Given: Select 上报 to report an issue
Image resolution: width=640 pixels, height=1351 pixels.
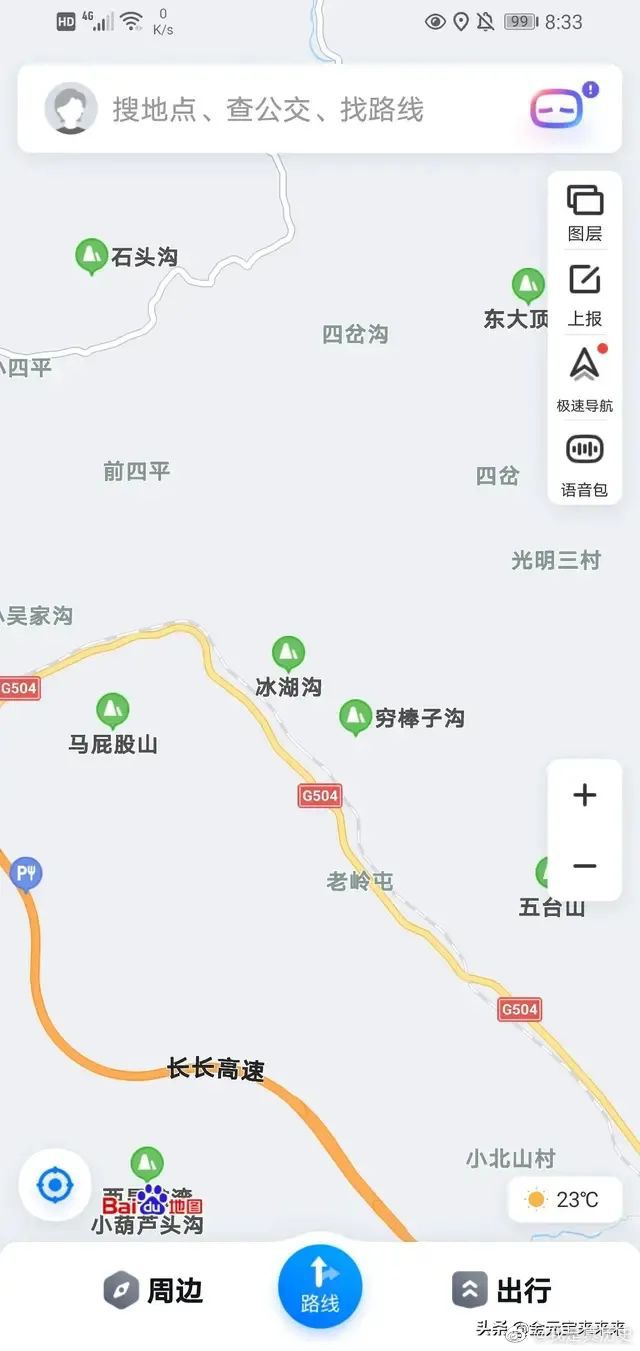Looking at the screenshot, I should click(x=585, y=296).
